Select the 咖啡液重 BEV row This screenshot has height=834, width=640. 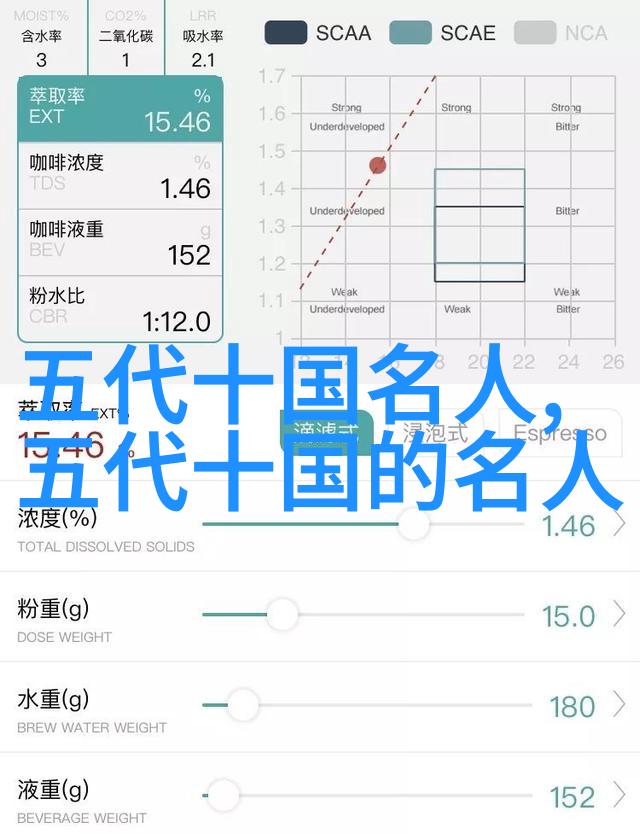pyautogui.click(x=120, y=240)
